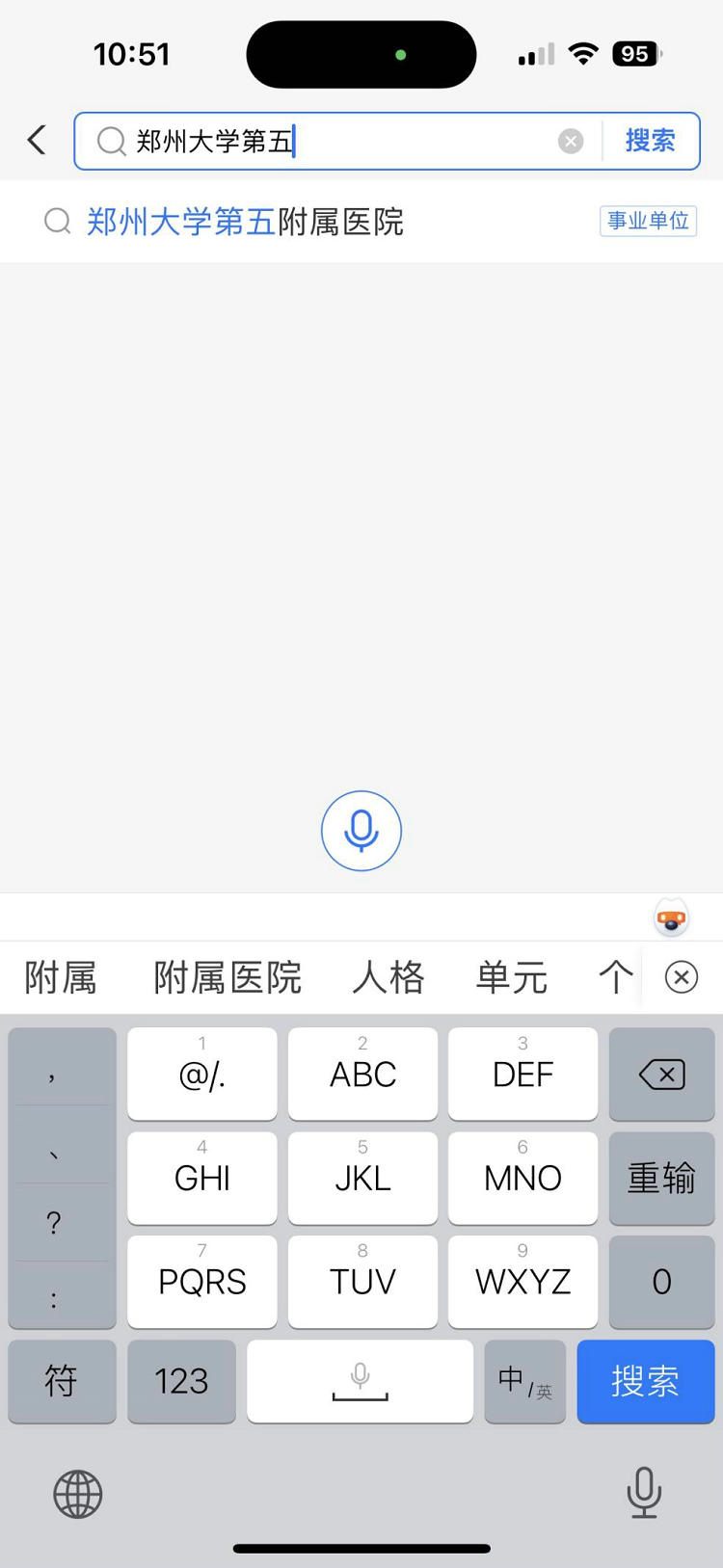Screen dimensions: 723x1568
Task: Tap the 重输 key to re-enter
Action: [x=661, y=1178]
